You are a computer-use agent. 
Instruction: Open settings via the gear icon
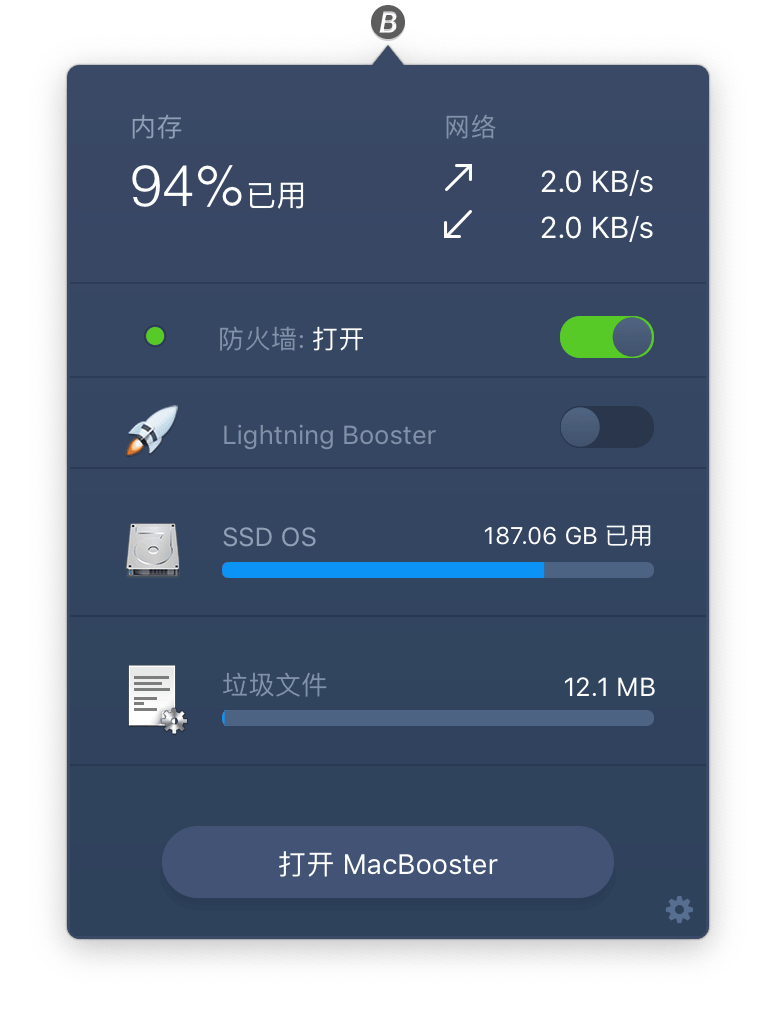[x=679, y=909]
